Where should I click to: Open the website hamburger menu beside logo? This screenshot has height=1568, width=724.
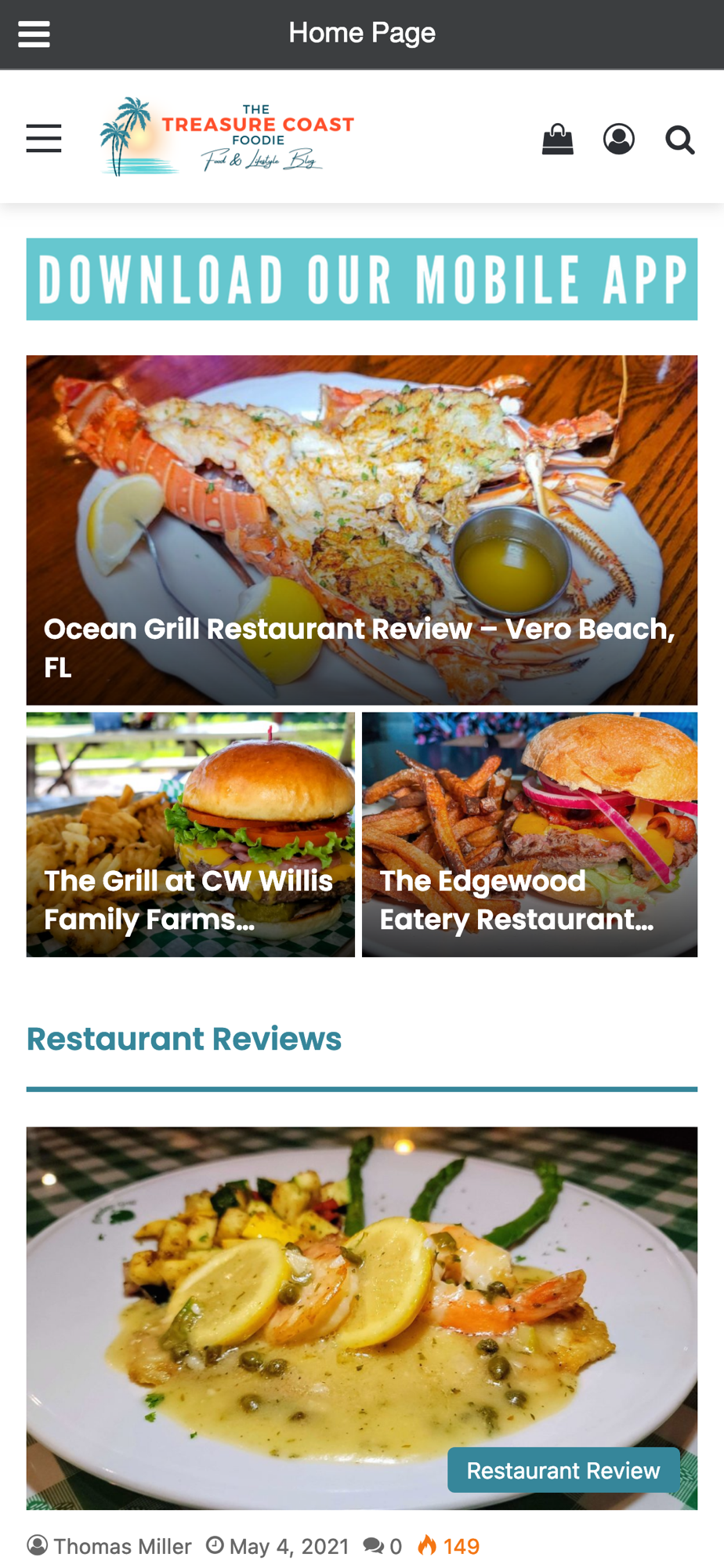(x=44, y=139)
